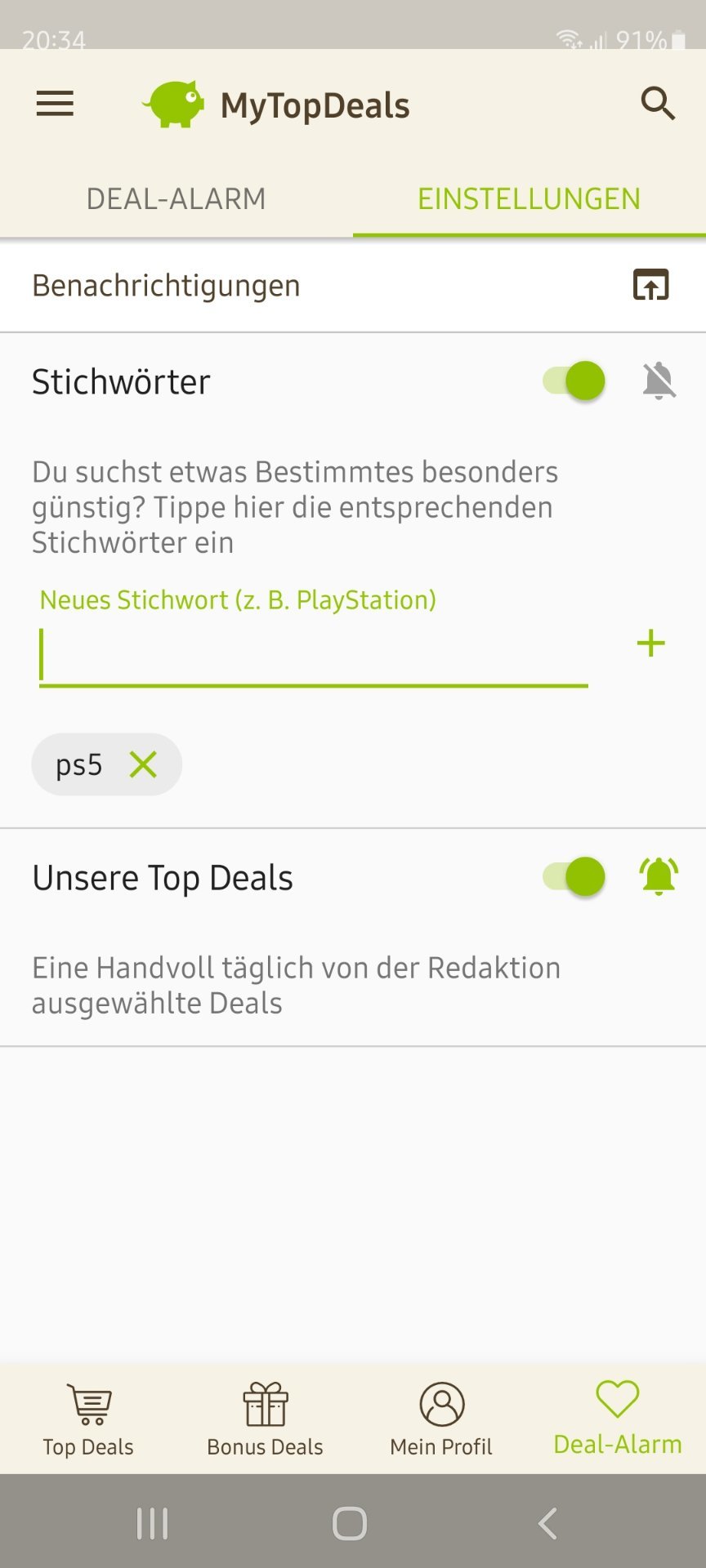Switch to the DEAL-ALARM tab
Image resolution: width=706 pixels, height=1568 pixels.
[x=176, y=198]
